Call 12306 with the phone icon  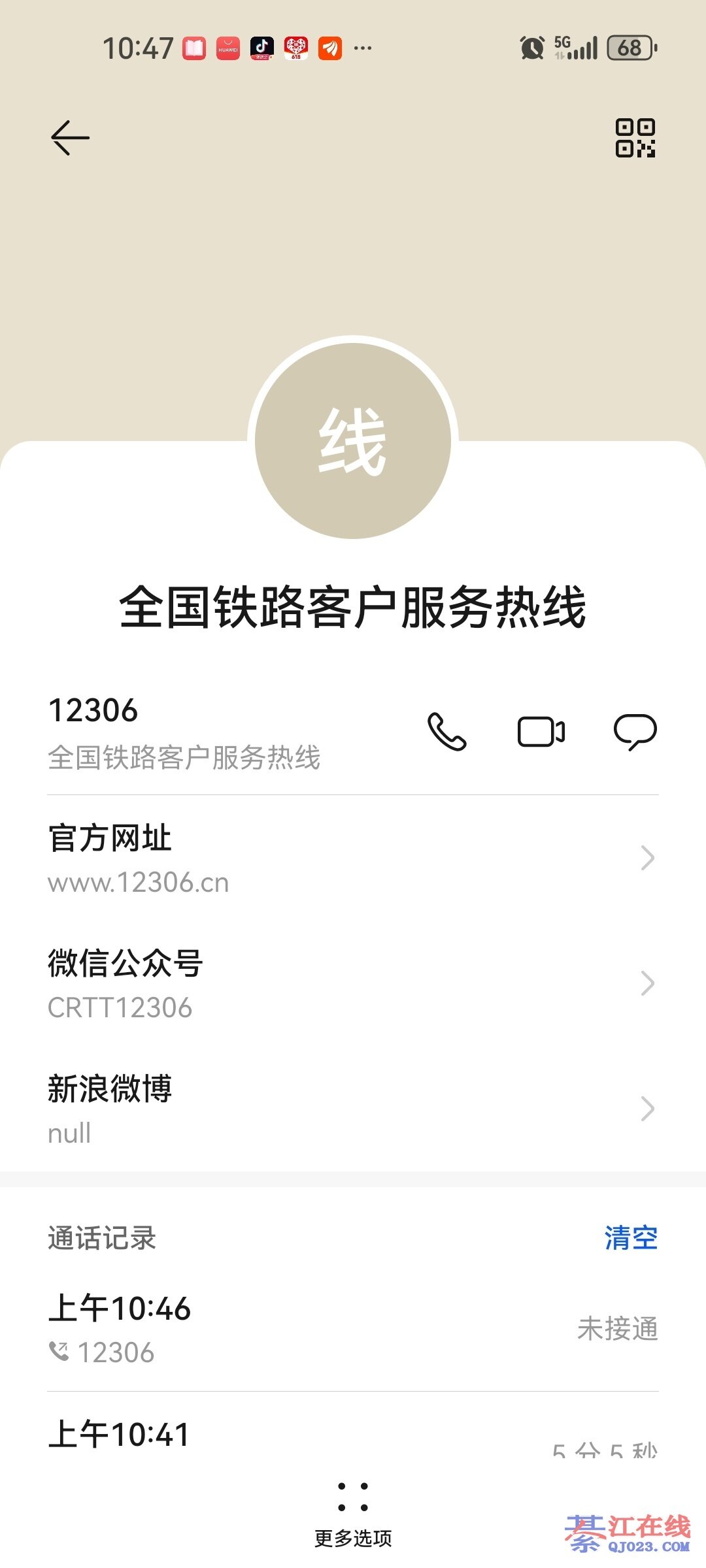tap(447, 732)
